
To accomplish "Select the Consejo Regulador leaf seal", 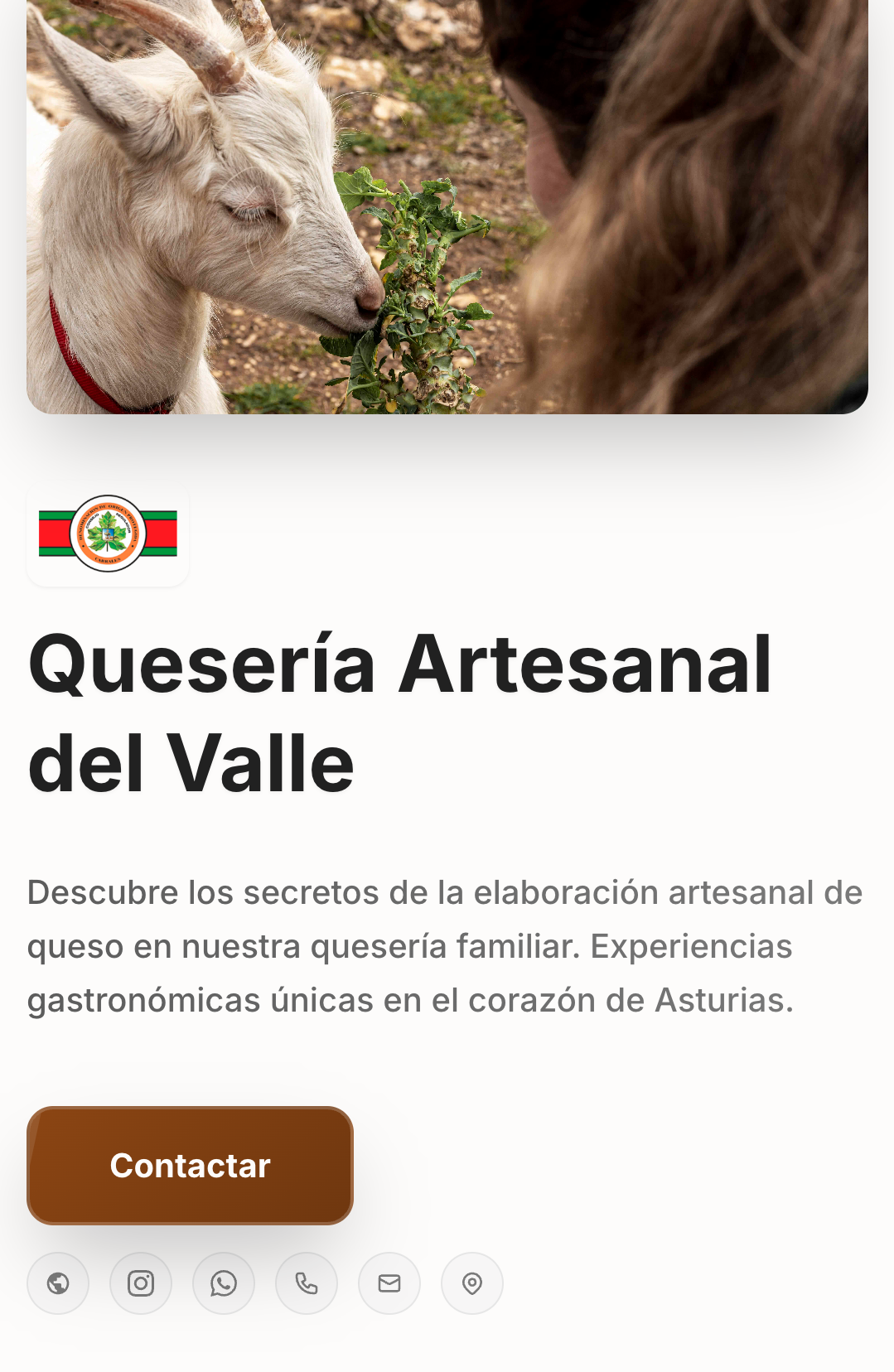I will pos(108,536).
